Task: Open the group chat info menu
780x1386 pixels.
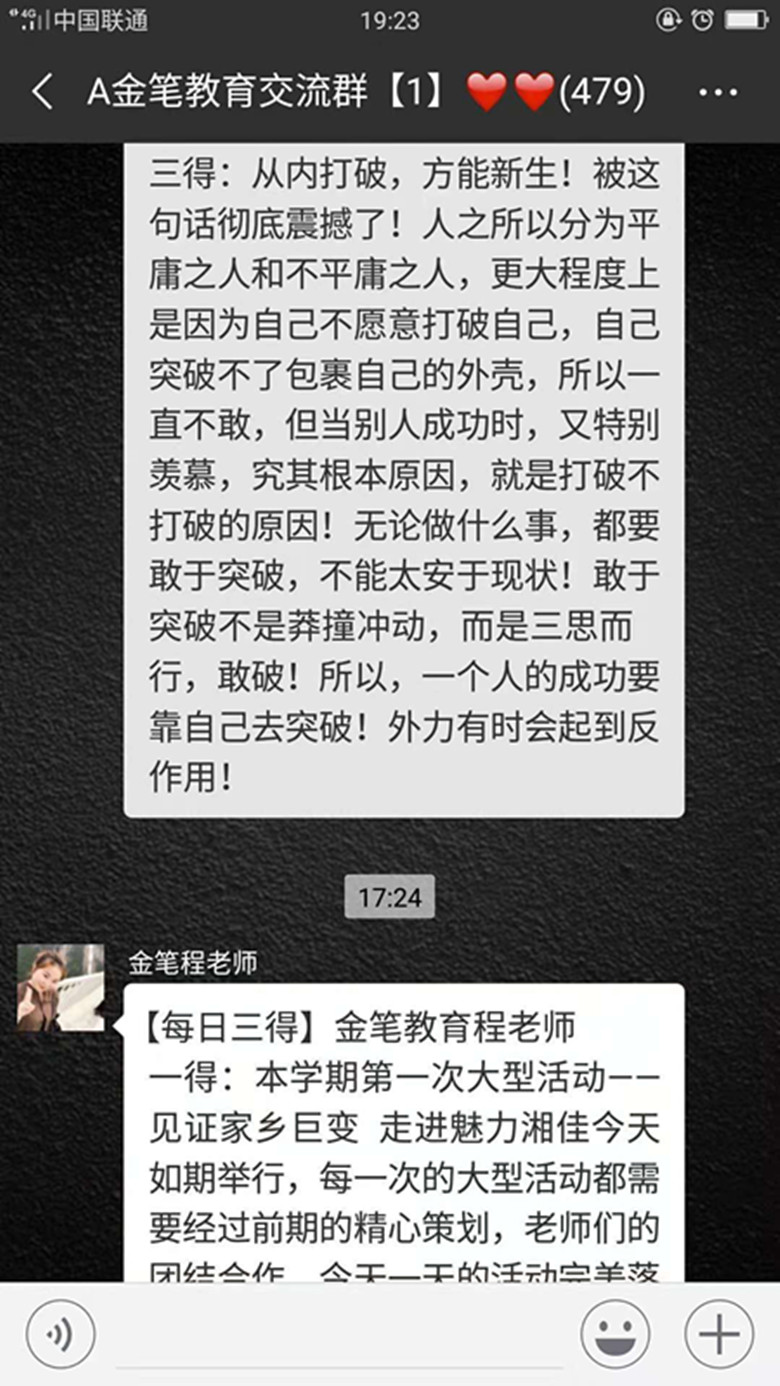Action: [x=717, y=93]
